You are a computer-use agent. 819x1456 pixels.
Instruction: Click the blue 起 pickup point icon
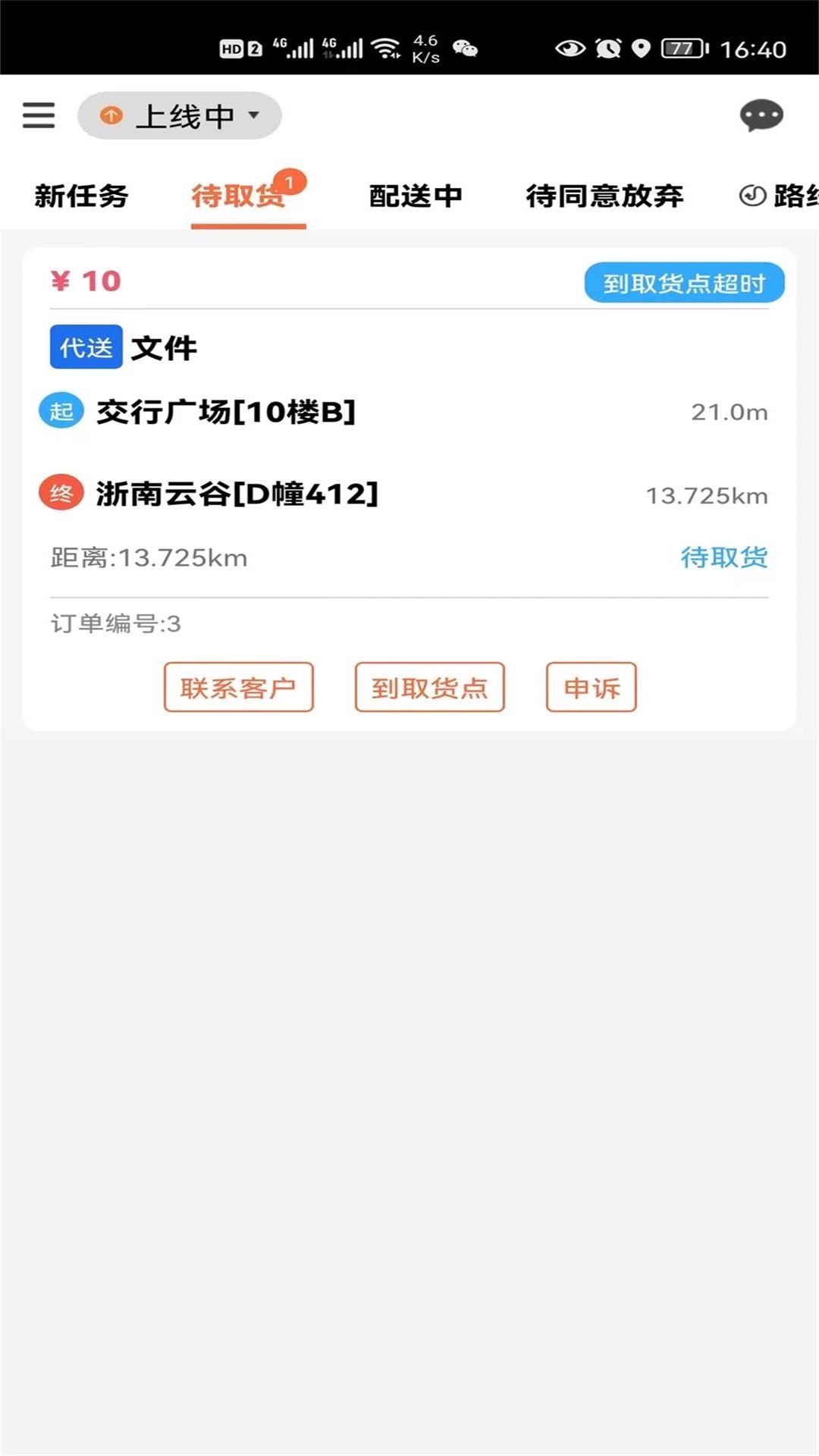[61, 412]
